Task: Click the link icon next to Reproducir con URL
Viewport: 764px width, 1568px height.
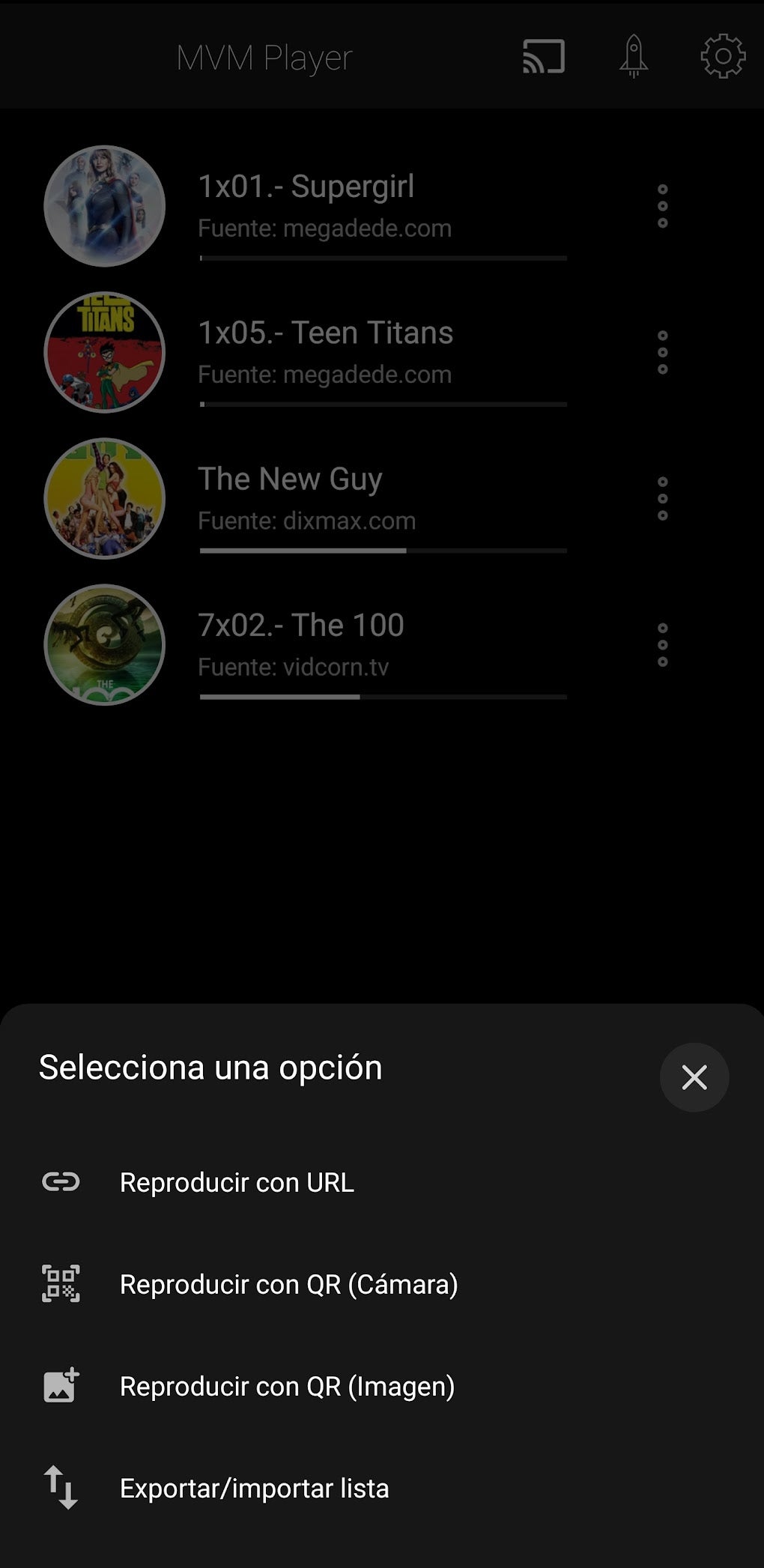Action: click(x=63, y=1182)
